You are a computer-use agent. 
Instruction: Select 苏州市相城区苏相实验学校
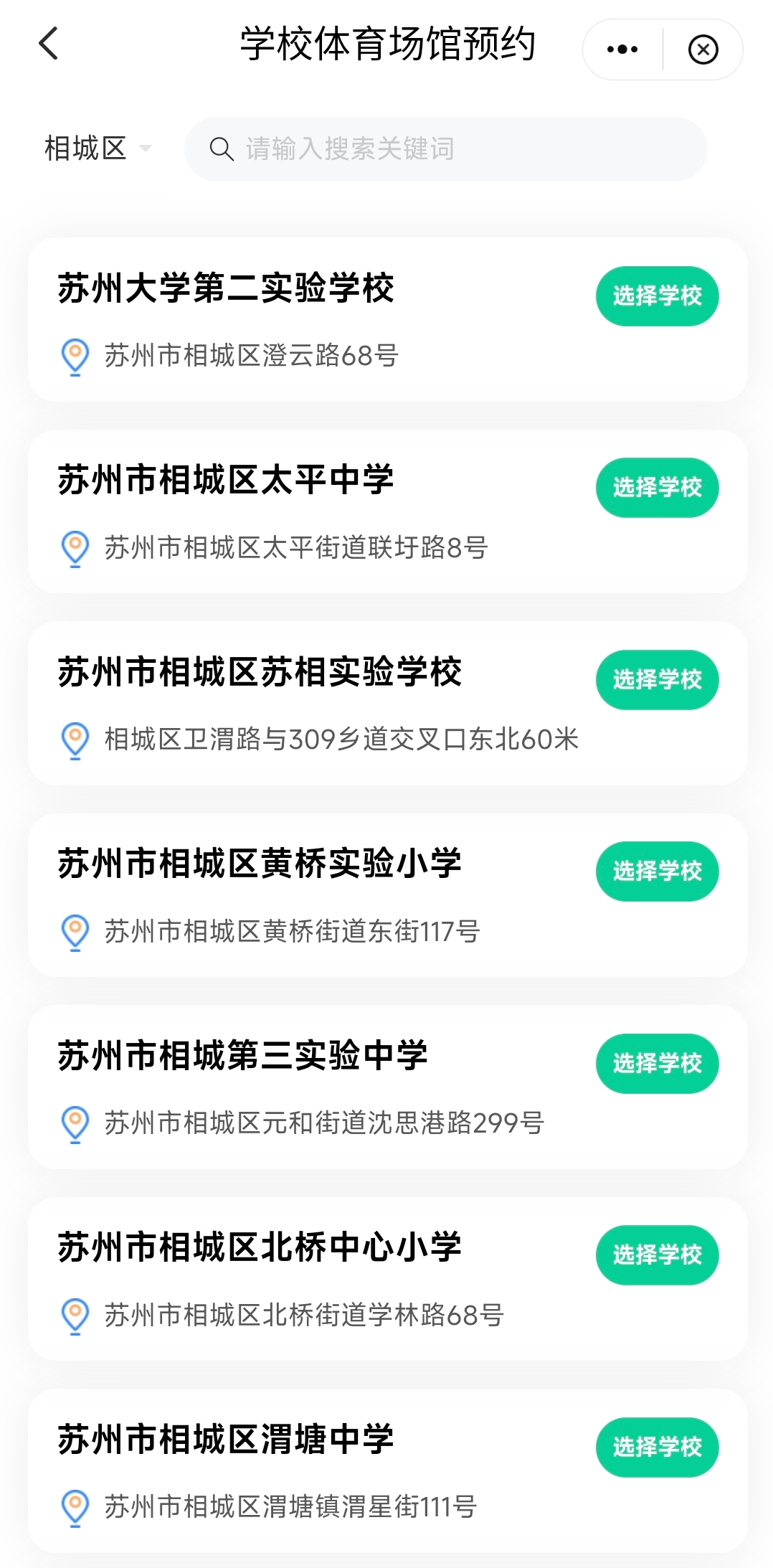pyautogui.click(x=657, y=680)
